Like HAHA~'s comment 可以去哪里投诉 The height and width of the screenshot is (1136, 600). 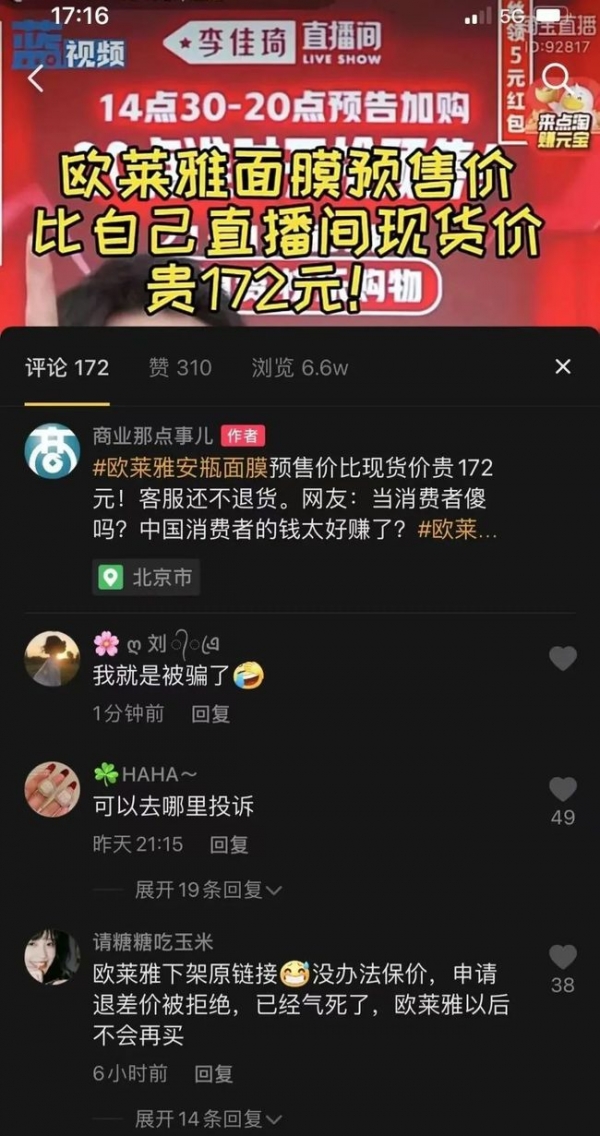563,790
